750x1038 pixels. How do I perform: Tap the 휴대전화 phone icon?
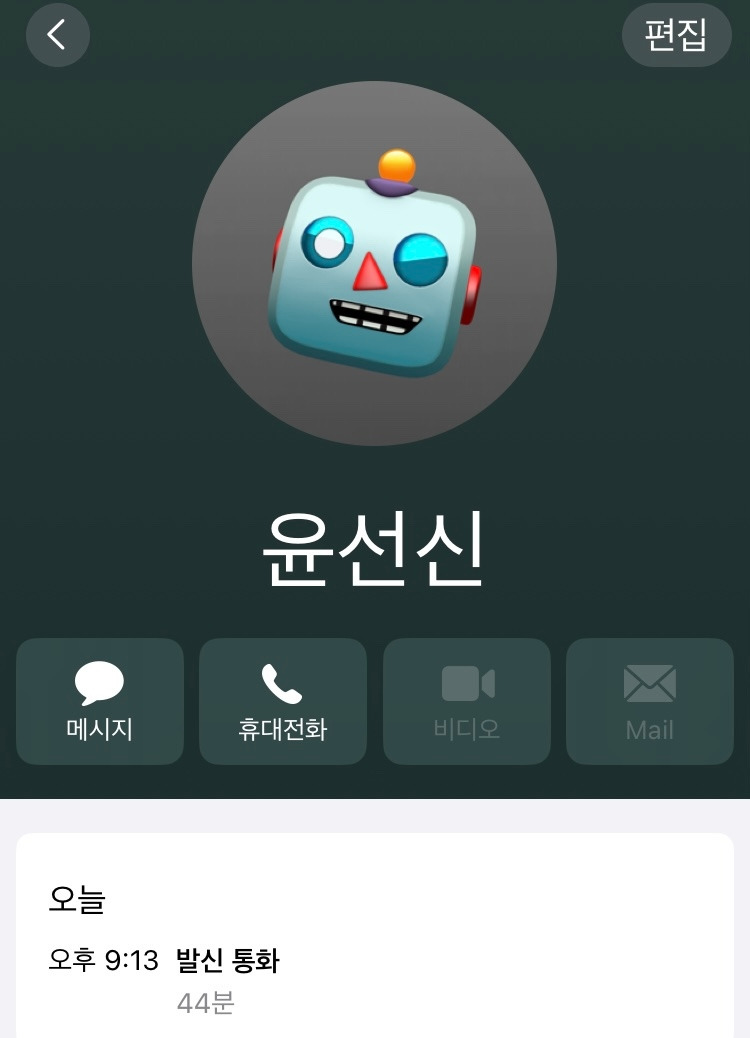click(x=282, y=684)
